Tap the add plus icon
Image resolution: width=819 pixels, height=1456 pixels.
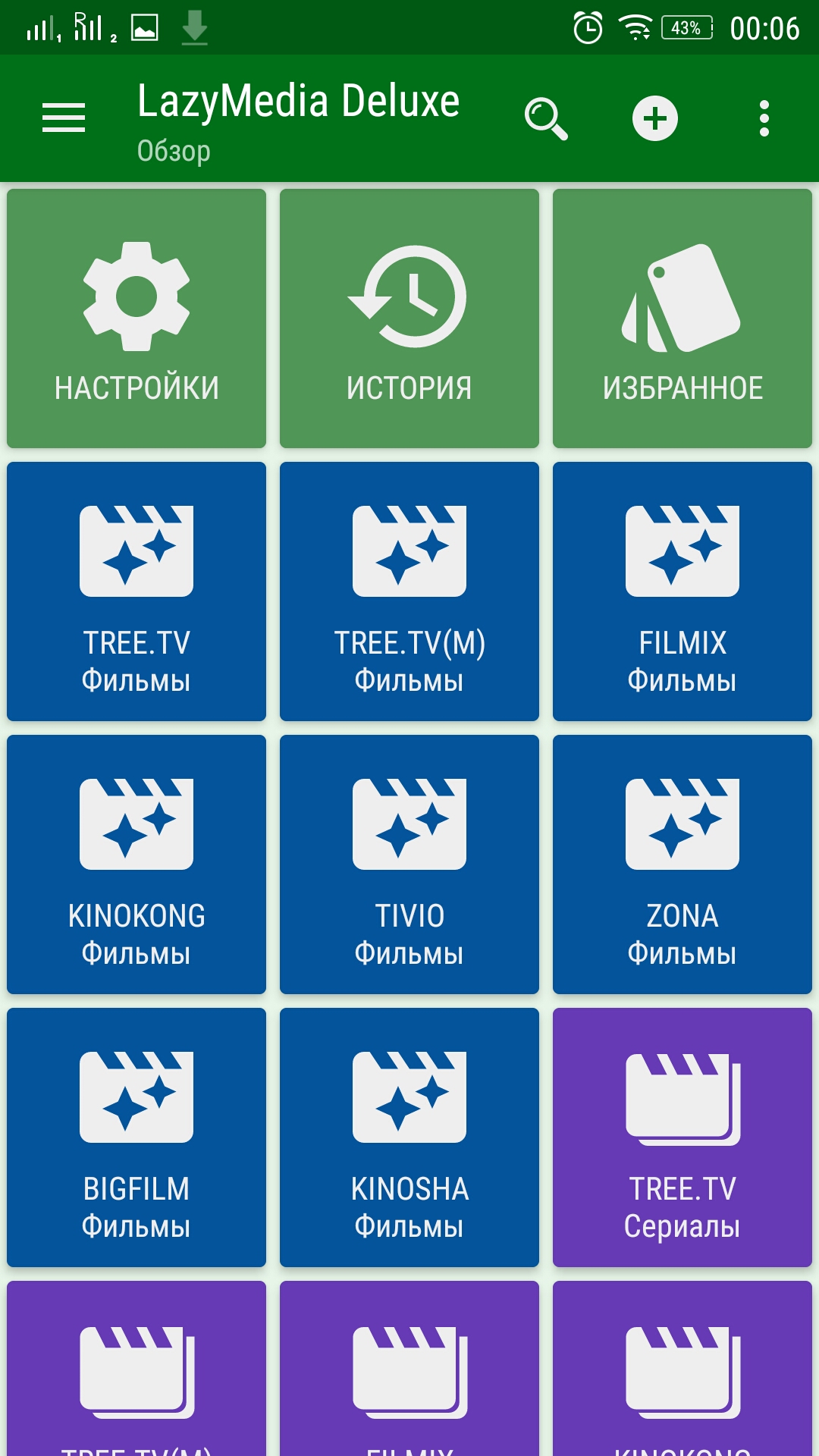pyautogui.click(x=655, y=118)
